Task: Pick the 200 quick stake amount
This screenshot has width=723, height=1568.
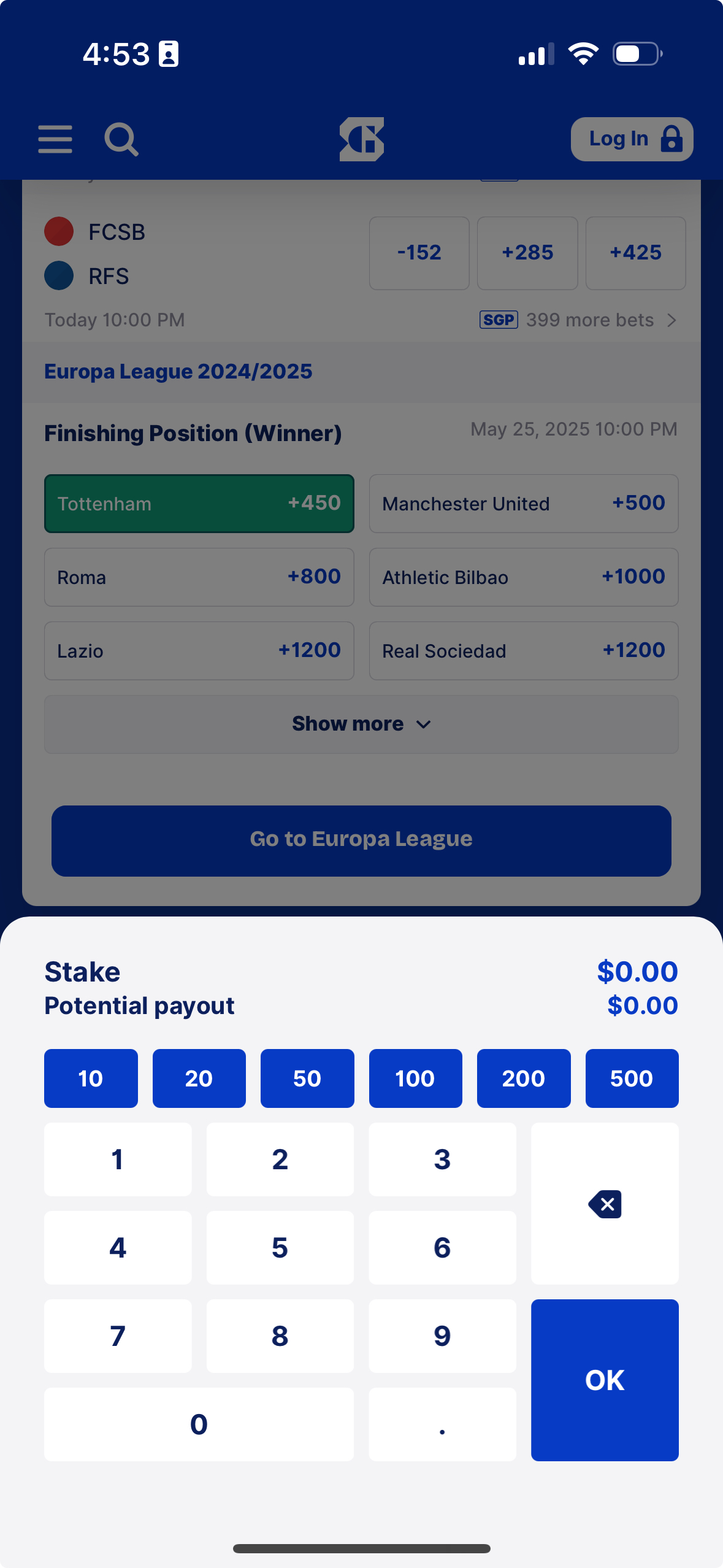Action: pos(524,1078)
